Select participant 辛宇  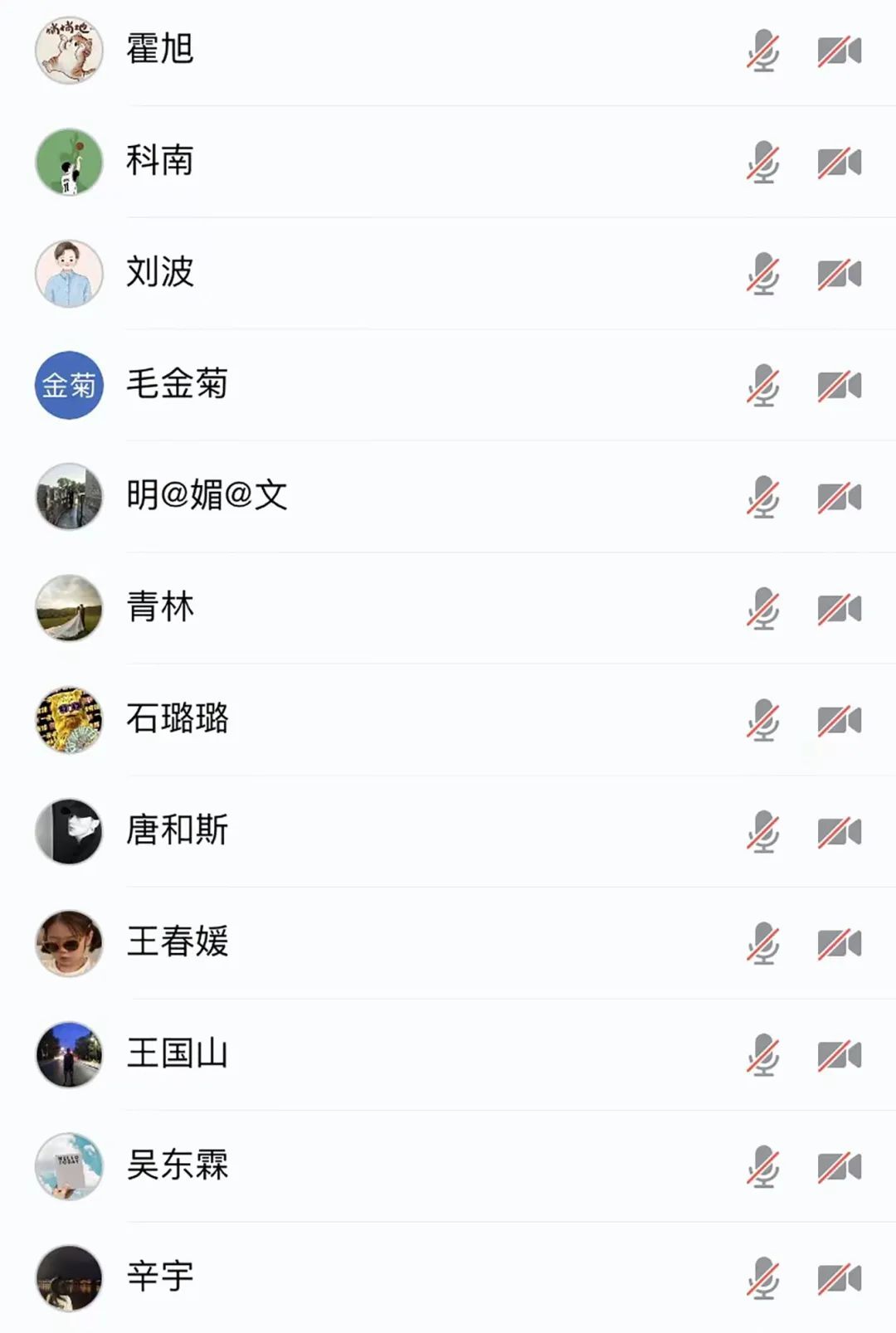click(x=160, y=1277)
